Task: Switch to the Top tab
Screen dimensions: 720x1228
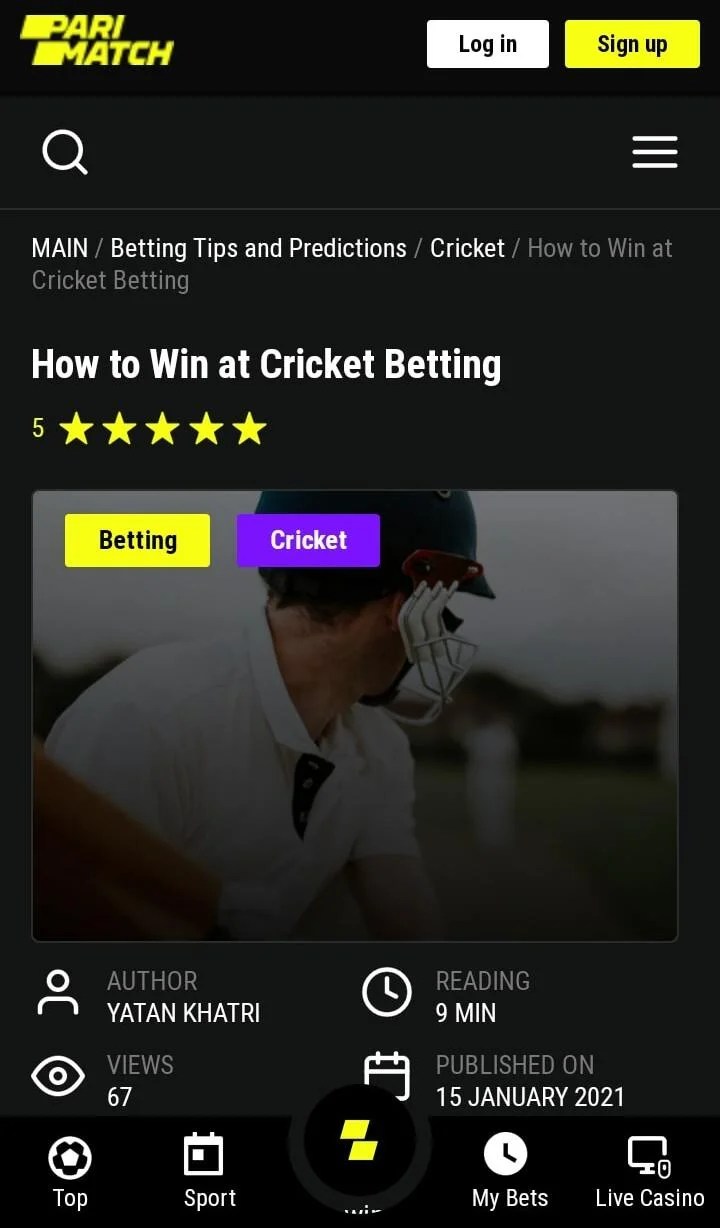Action: 70,1172
